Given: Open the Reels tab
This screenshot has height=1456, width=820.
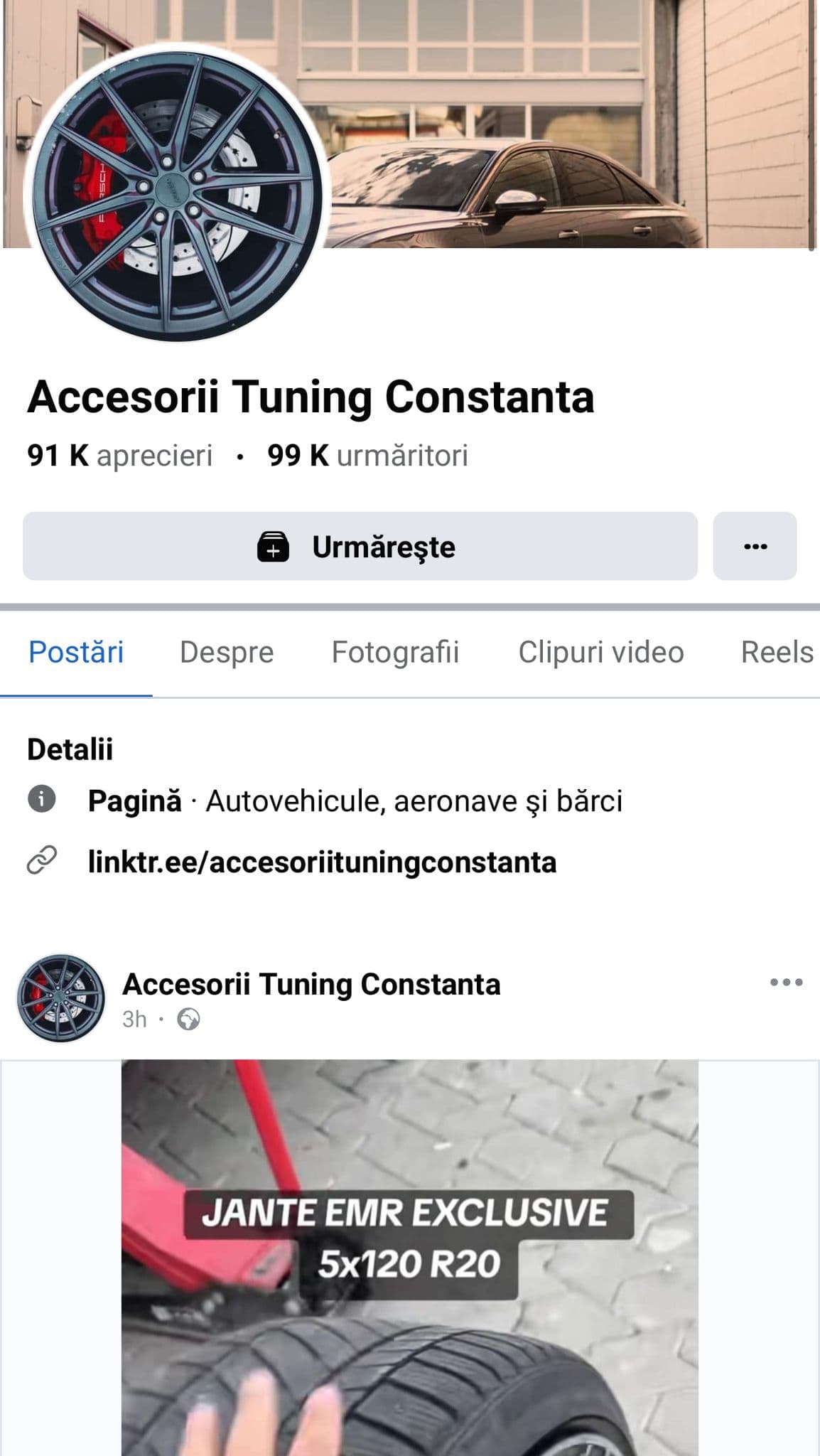Looking at the screenshot, I should pyautogui.click(x=777, y=651).
